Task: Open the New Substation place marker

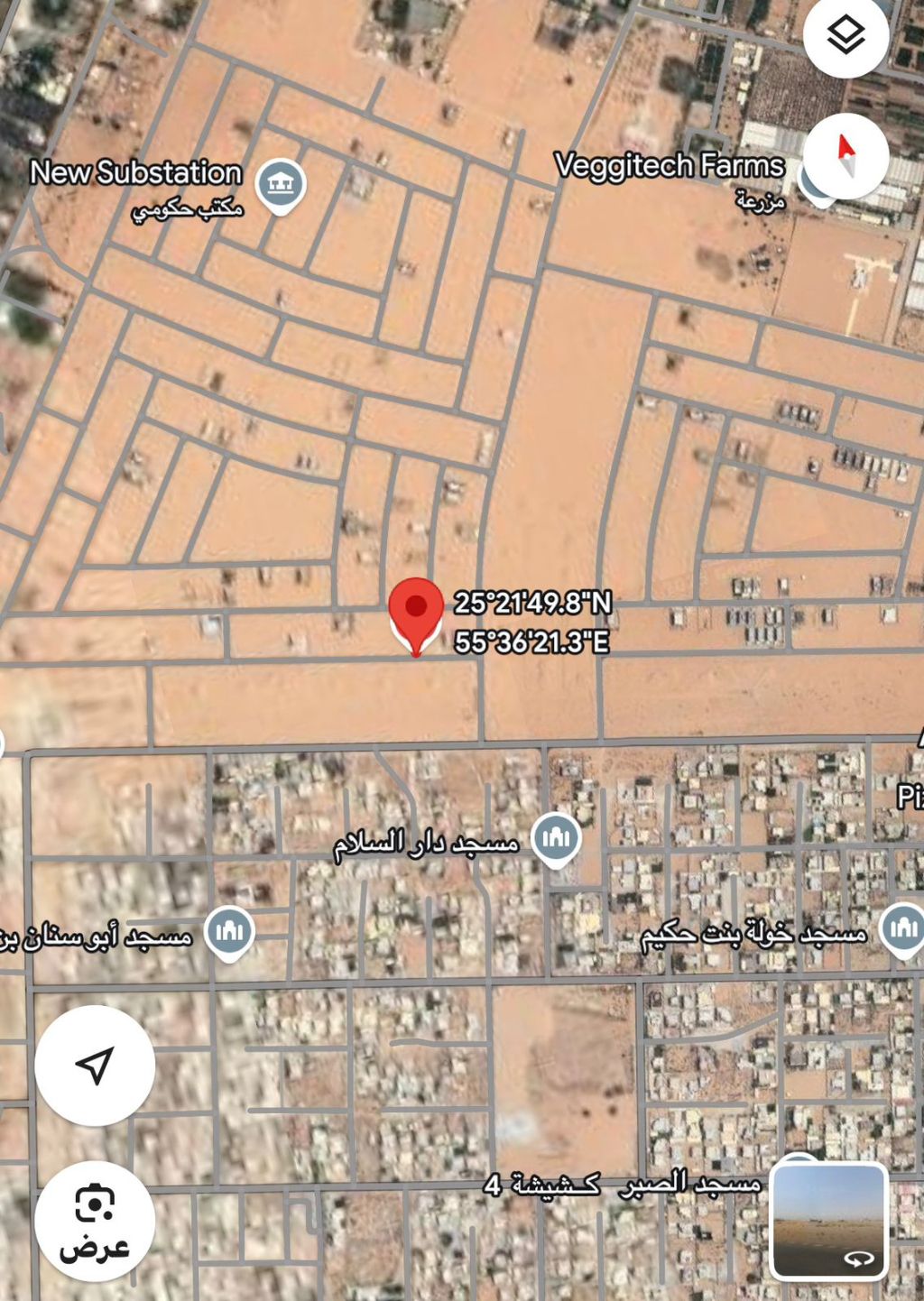Action: [281, 185]
